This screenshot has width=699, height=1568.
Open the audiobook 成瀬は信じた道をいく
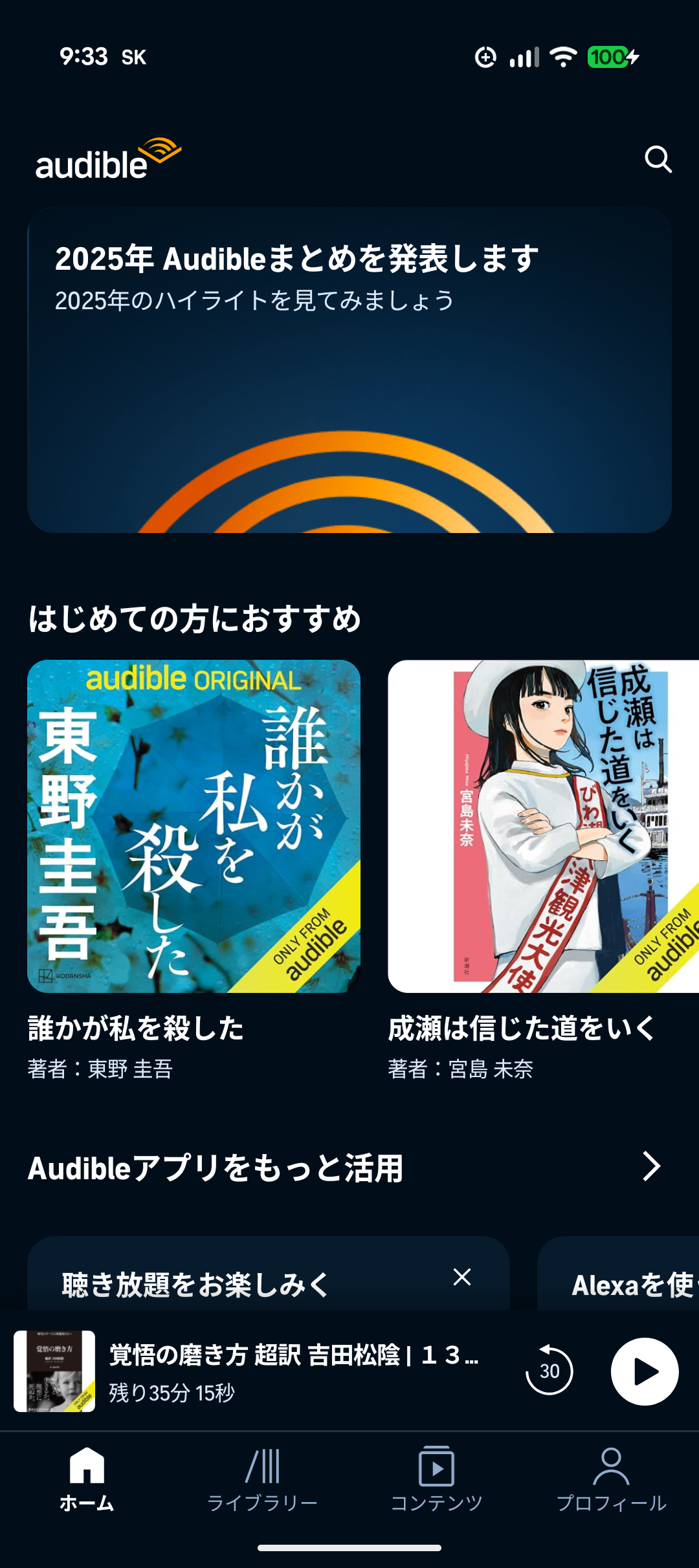pyautogui.click(x=542, y=826)
